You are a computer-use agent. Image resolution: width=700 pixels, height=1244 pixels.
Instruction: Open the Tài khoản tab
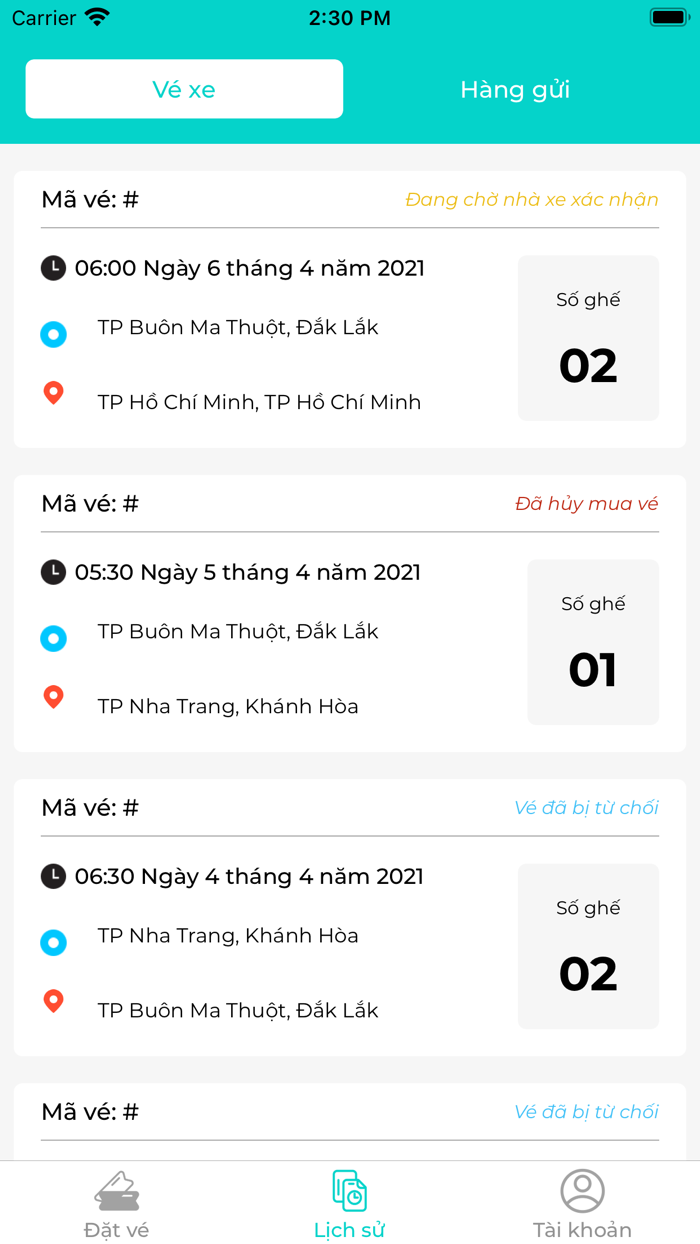582,1203
